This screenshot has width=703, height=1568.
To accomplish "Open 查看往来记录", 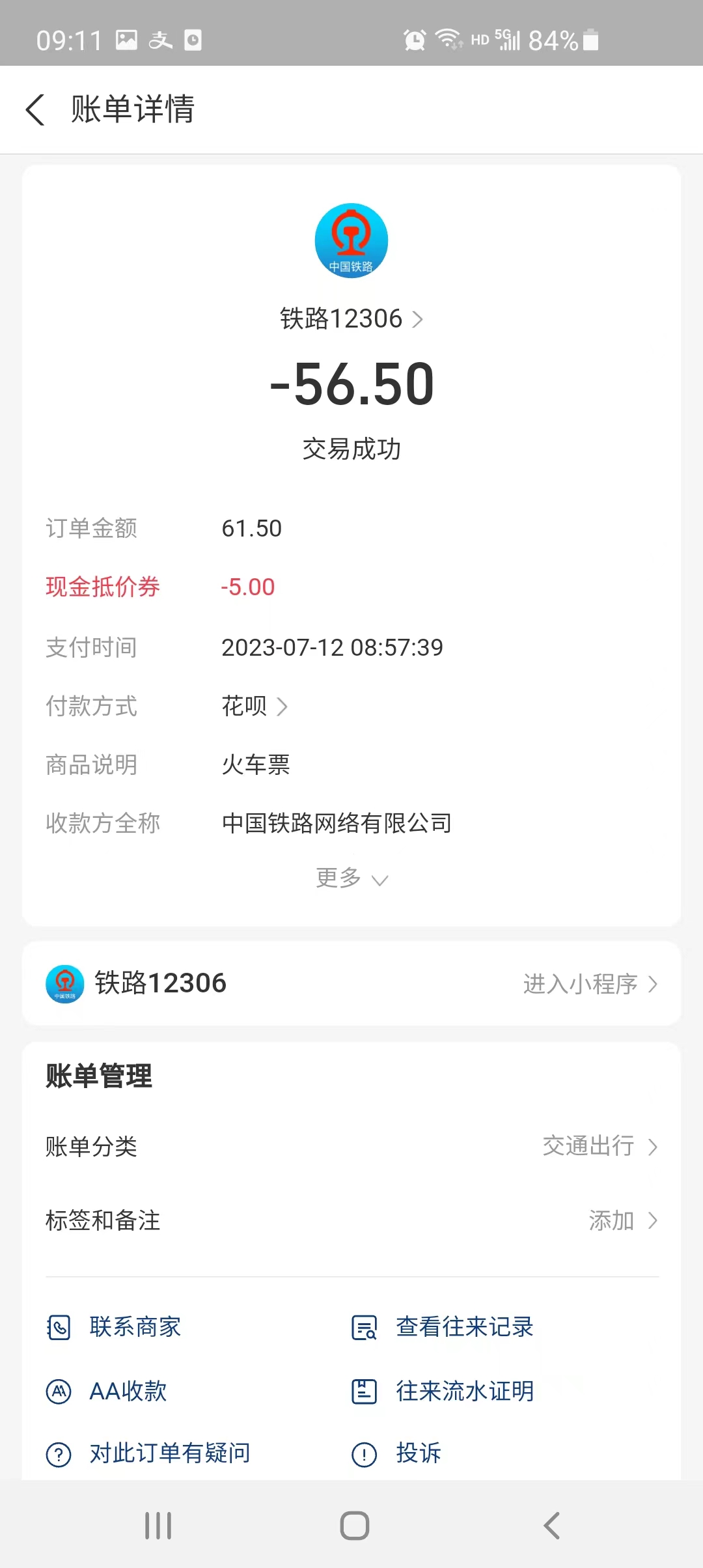I will [x=443, y=1327].
